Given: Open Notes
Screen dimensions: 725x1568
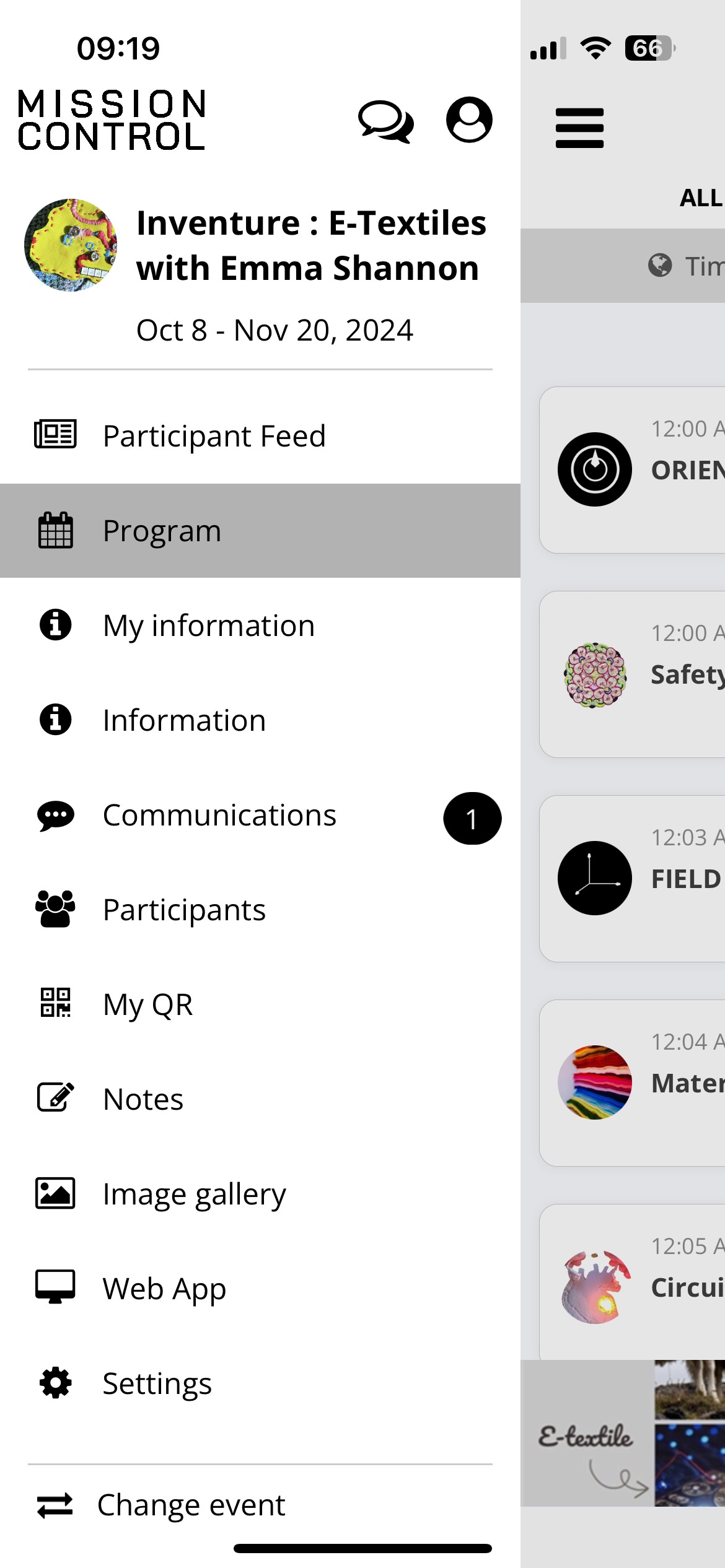Looking at the screenshot, I should [260, 1099].
